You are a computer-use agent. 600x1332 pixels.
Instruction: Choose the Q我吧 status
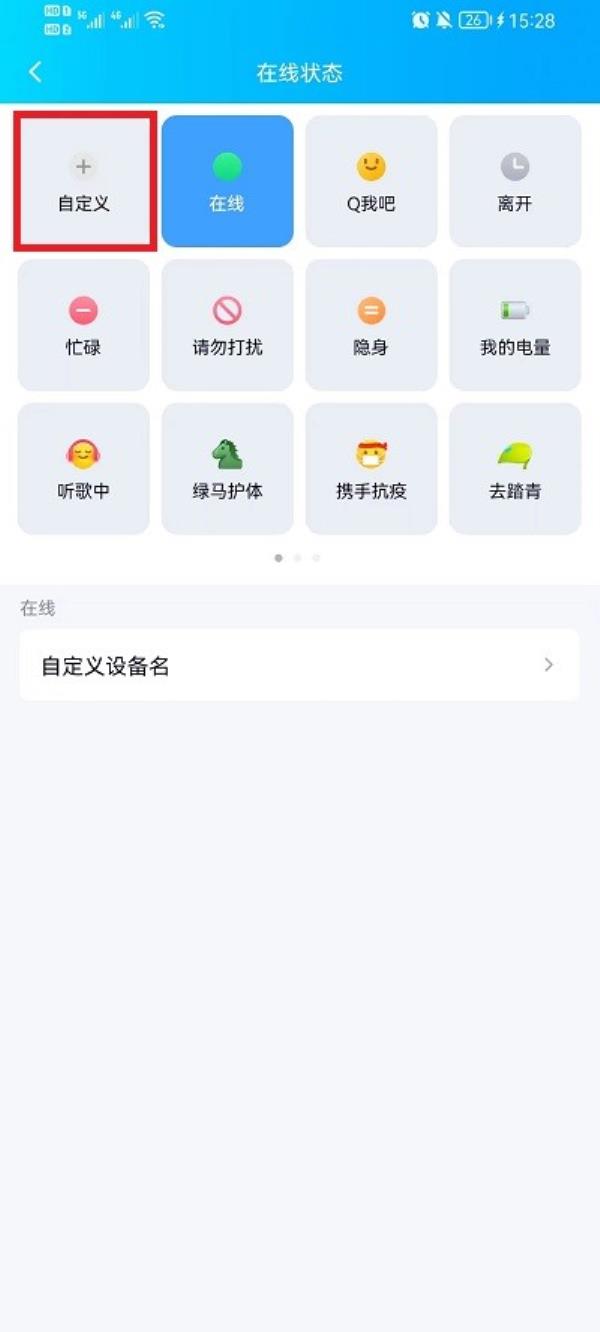pyautogui.click(x=371, y=181)
